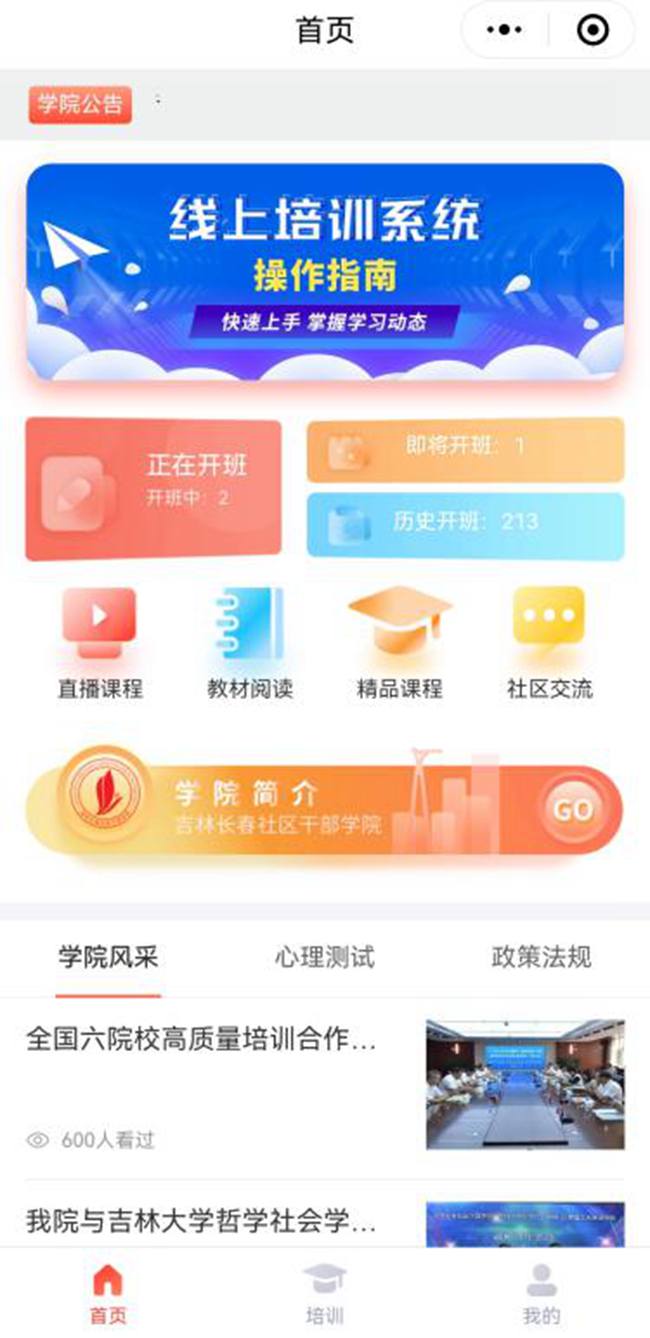Close the mini program via circle icon
This screenshot has width=650, height=1338.
pos(593,31)
